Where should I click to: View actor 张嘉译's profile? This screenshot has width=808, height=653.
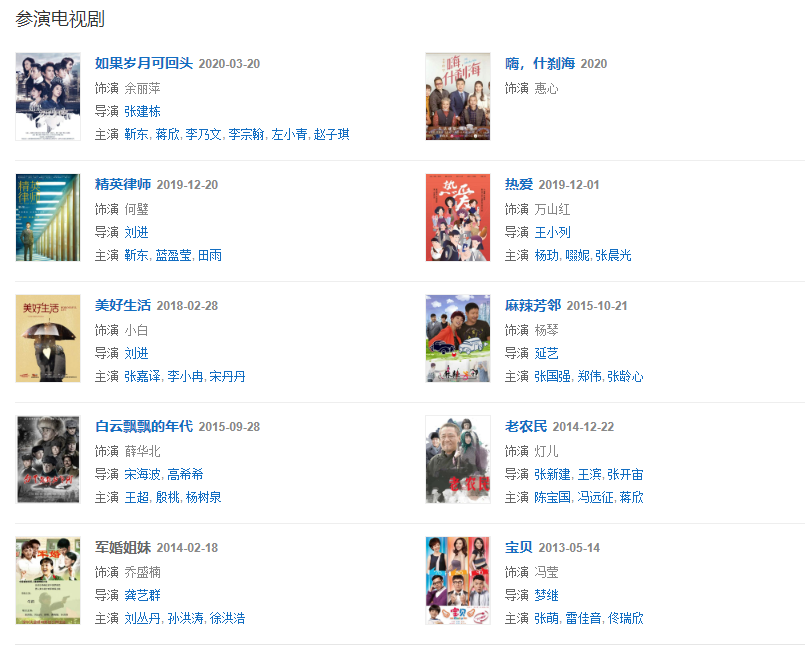coord(142,376)
